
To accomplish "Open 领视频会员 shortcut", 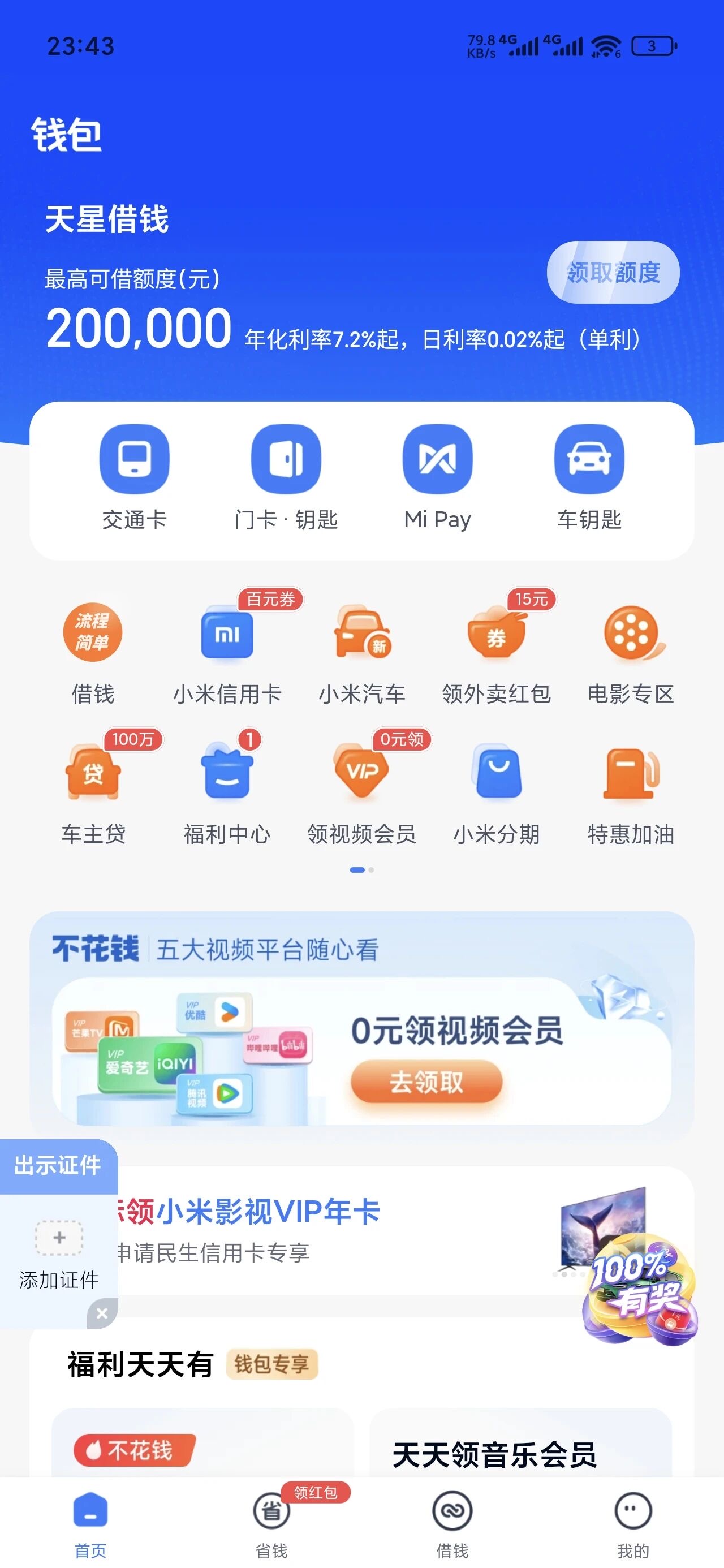I will click(361, 789).
